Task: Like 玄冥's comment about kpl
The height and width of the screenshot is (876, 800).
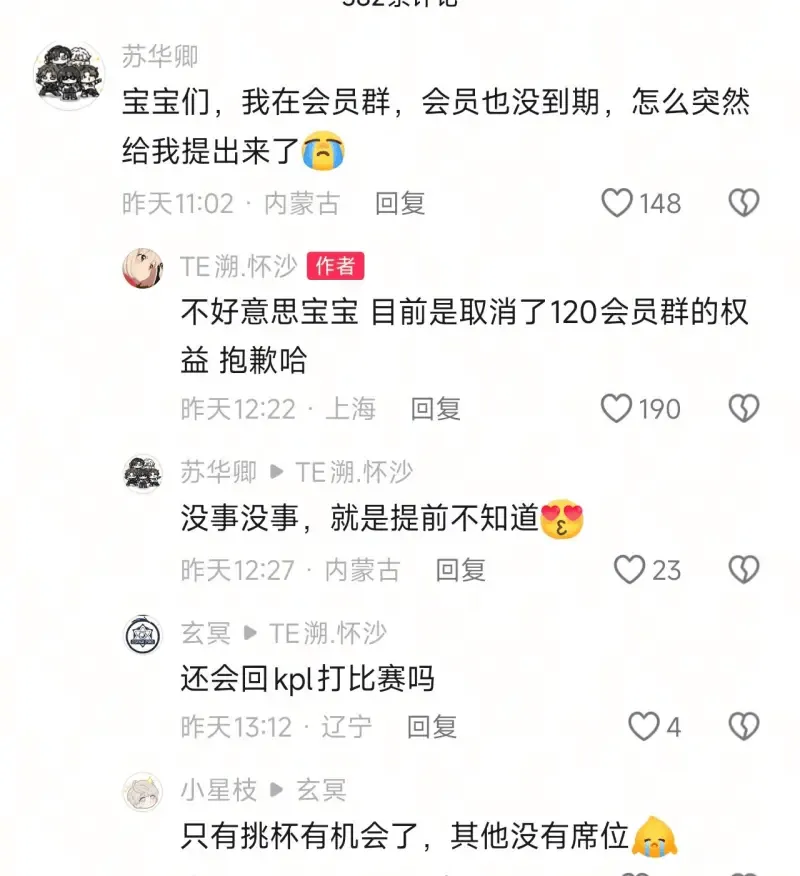Action: [x=644, y=727]
